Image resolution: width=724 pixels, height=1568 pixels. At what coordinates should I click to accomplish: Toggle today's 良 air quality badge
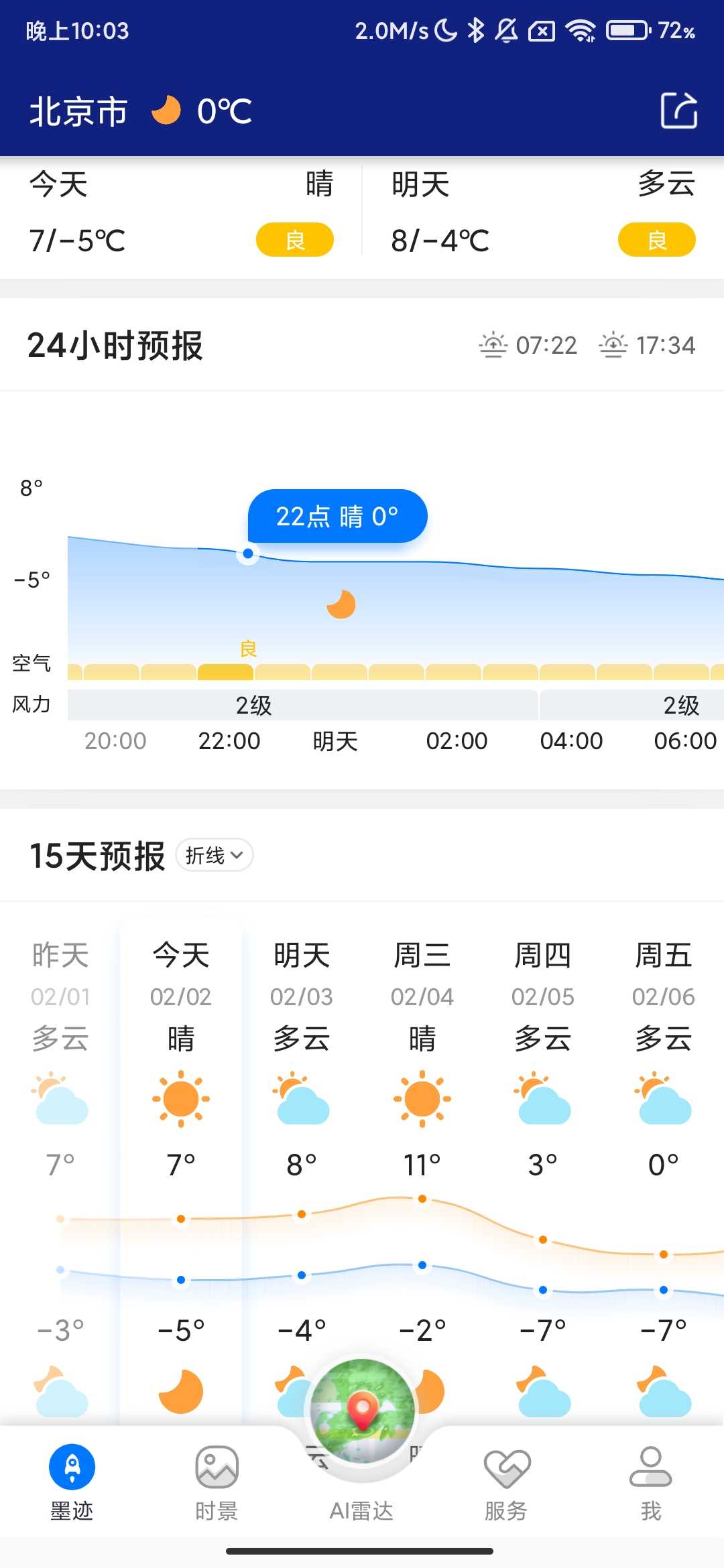tap(294, 239)
